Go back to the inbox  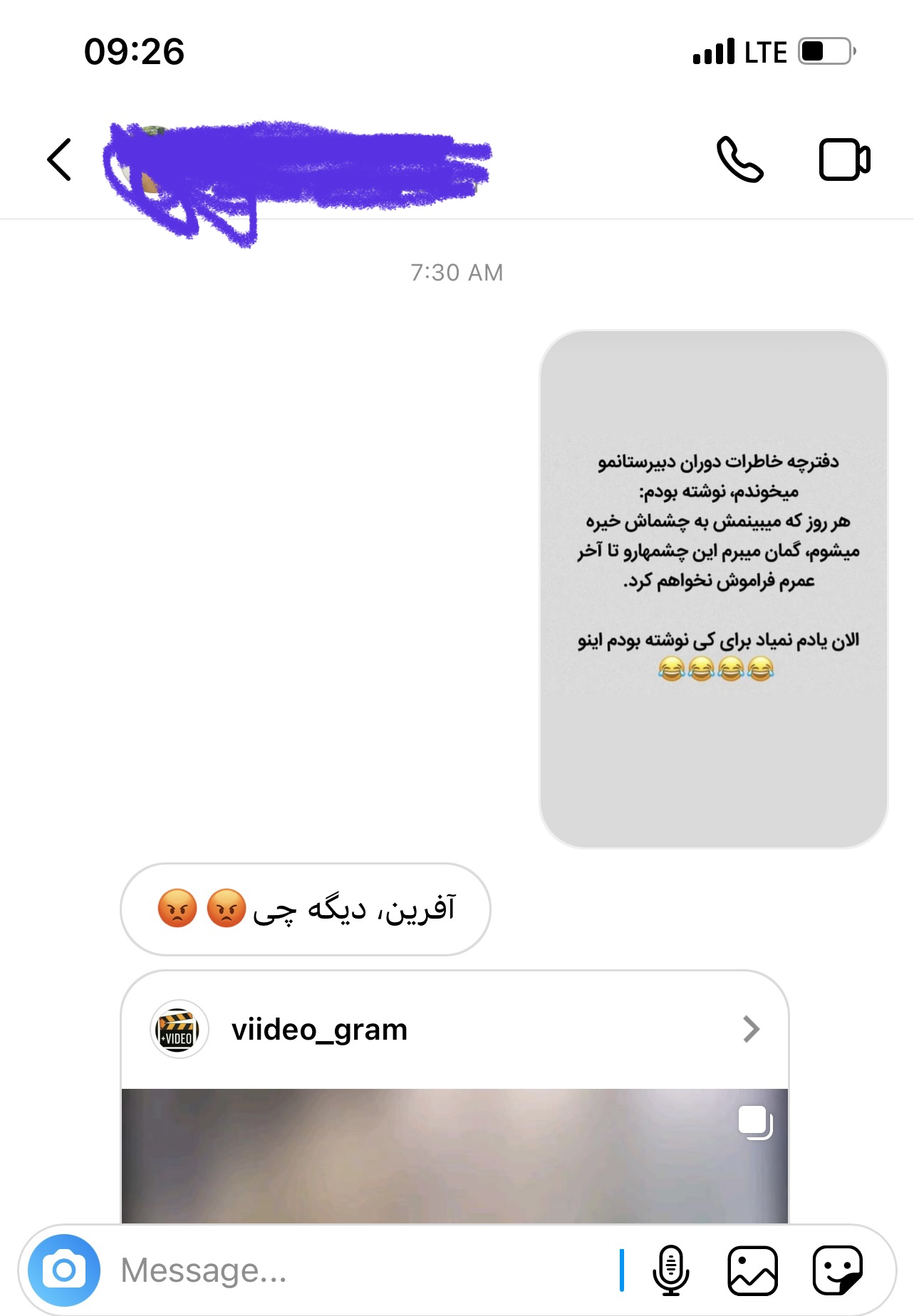(x=59, y=160)
